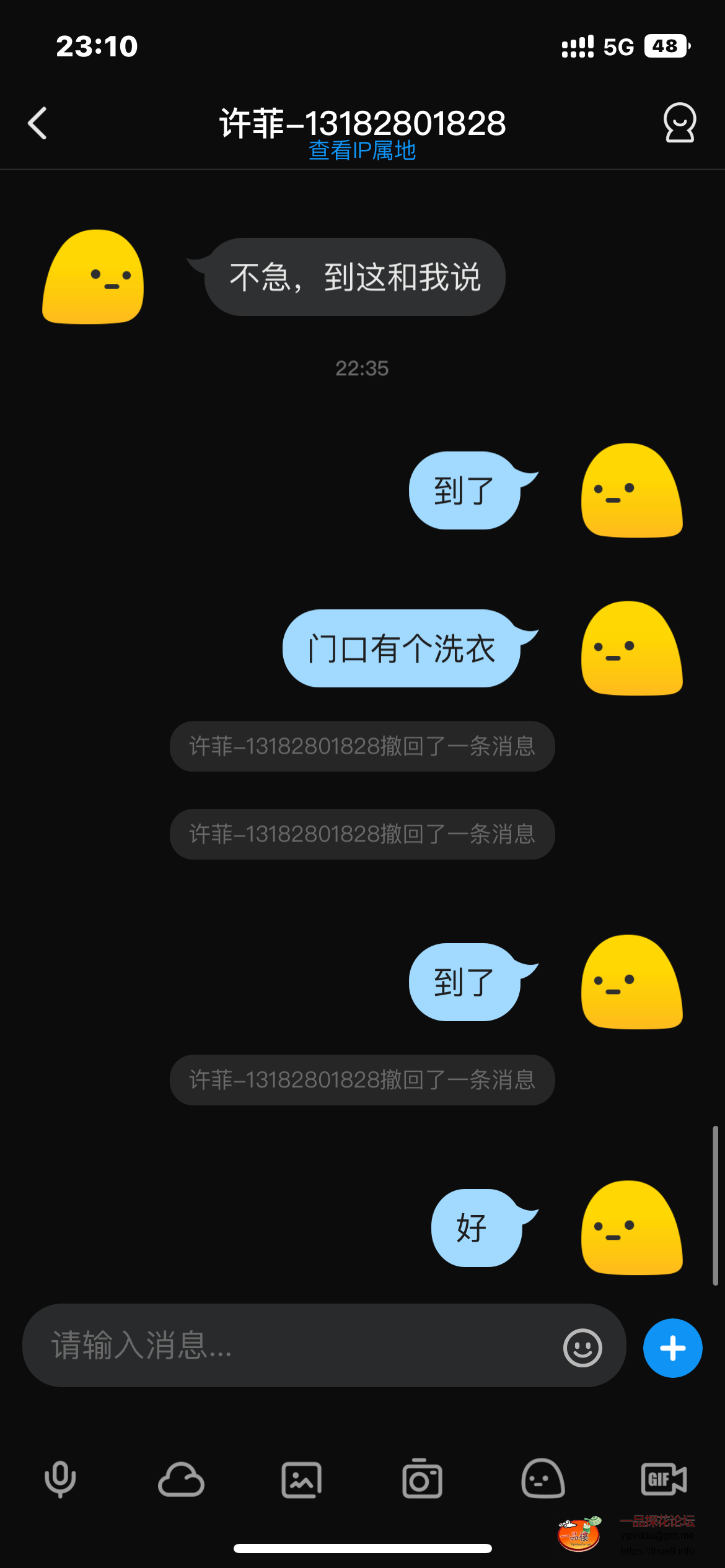Screen dimensions: 725x1568
Task: Open the sticker face icon in bottom toolbar
Action: pyautogui.click(x=543, y=1479)
